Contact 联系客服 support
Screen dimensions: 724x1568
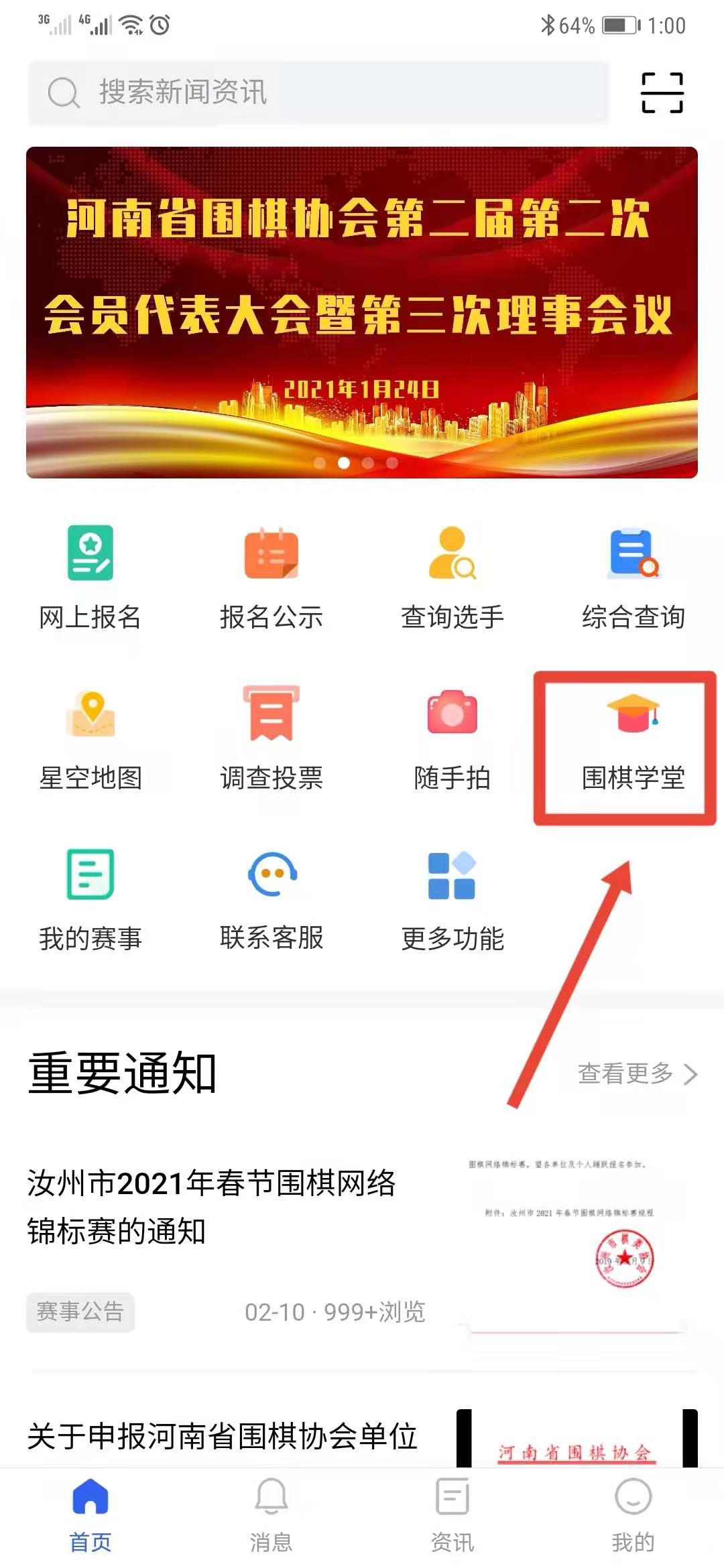coord(271,899)
